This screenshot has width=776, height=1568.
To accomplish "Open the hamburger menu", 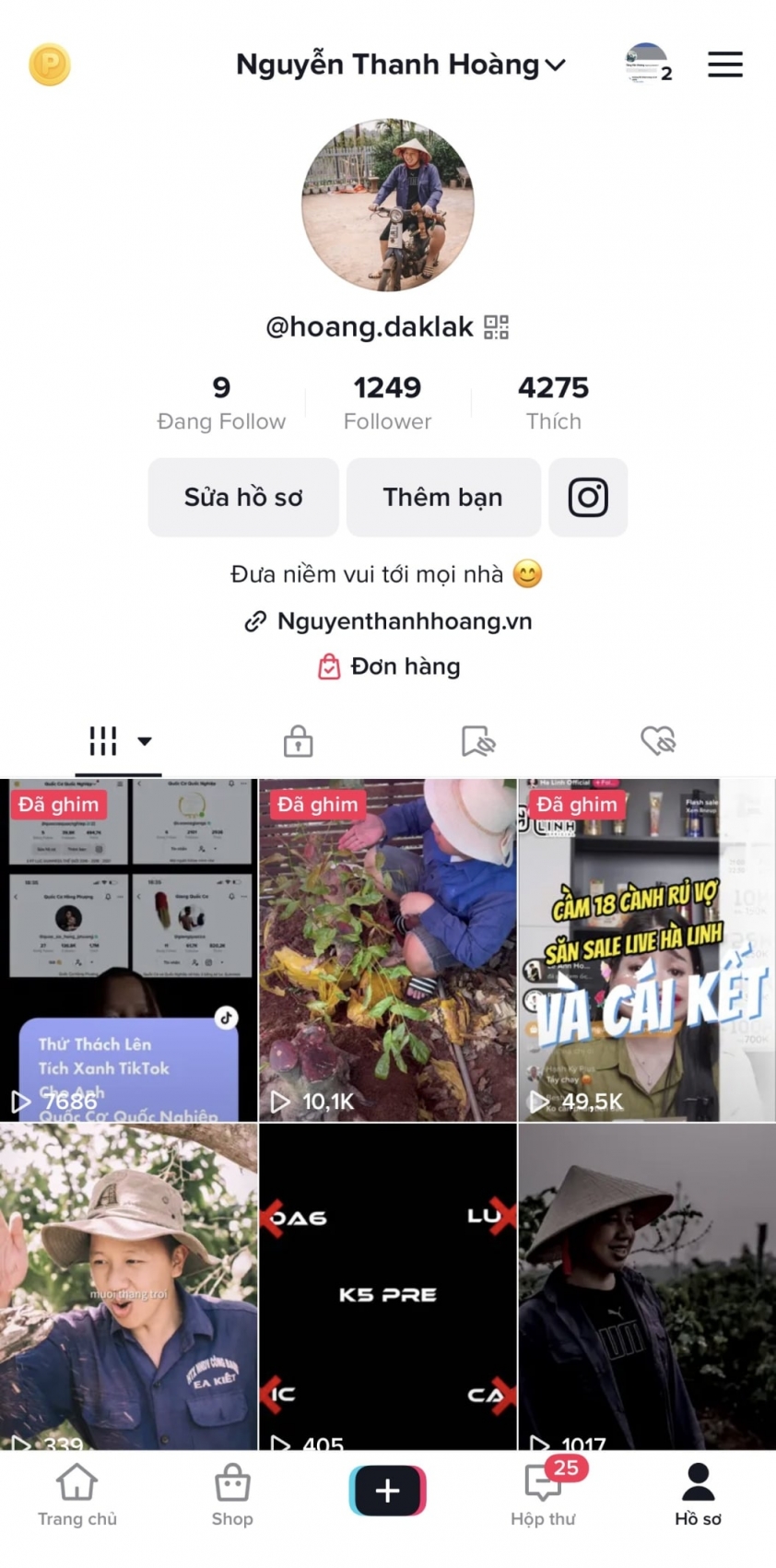I will coord(724,65).
